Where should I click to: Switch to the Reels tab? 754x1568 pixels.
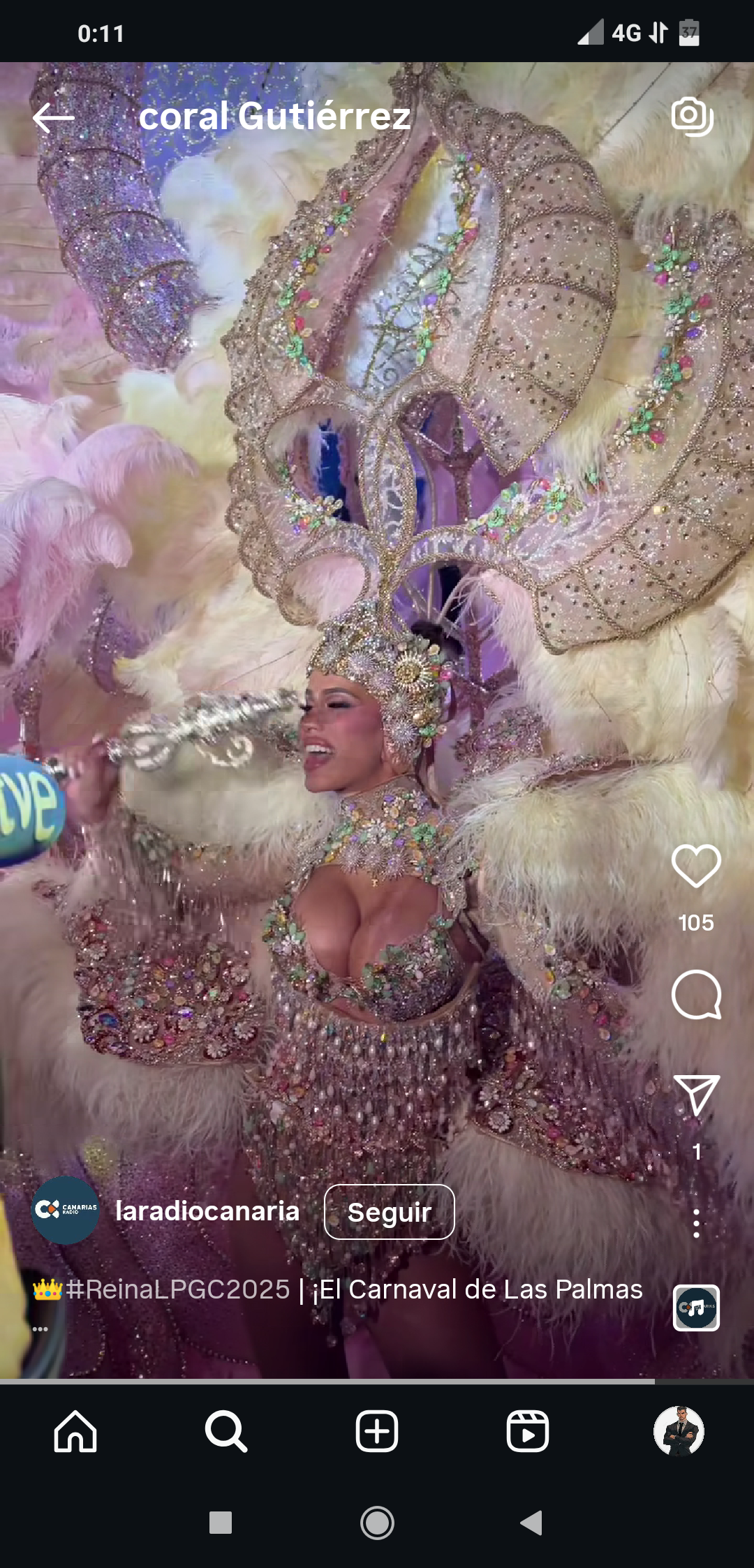pos(528,1431)
